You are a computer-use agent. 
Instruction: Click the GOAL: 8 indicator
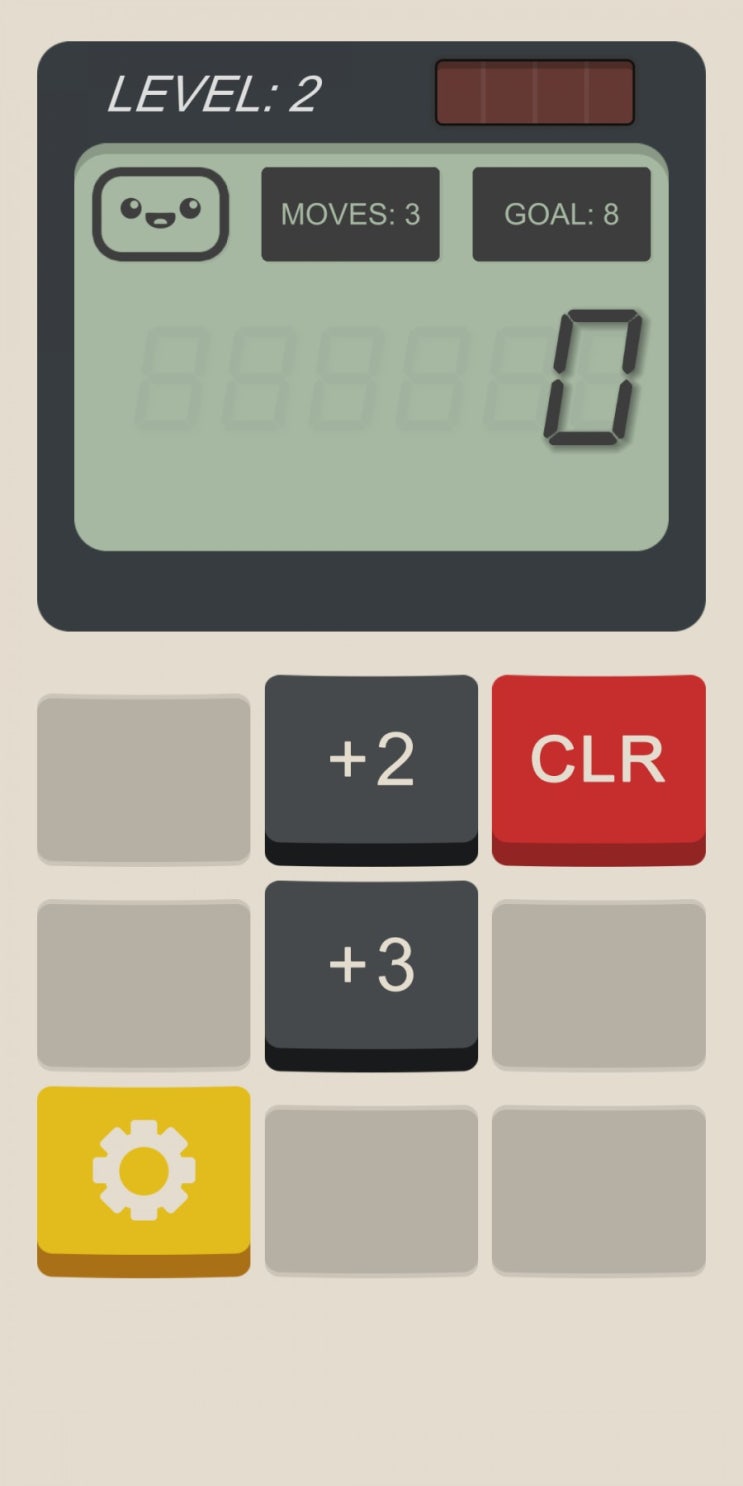click(x=561, y=213)
